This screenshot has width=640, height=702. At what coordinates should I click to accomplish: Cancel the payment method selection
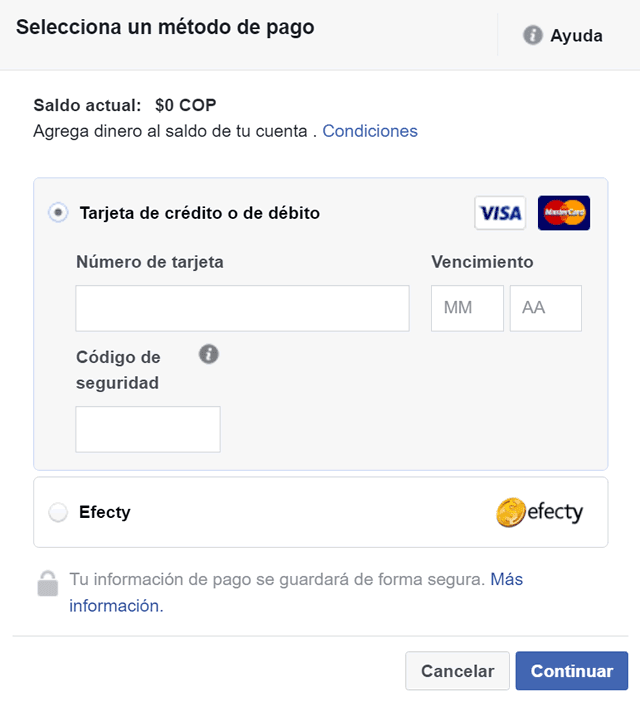click(x=457, y=671)
